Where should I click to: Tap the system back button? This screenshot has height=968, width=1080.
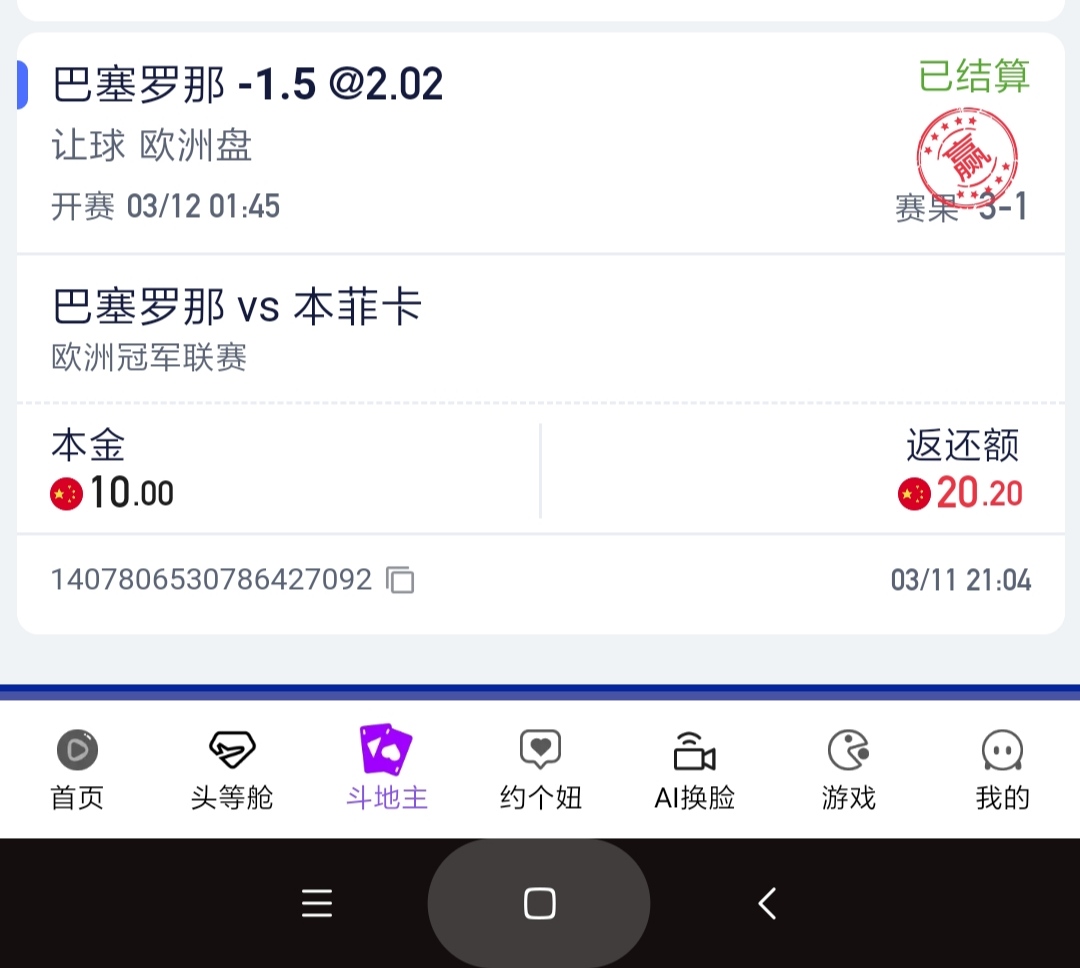tap(767, 903)
